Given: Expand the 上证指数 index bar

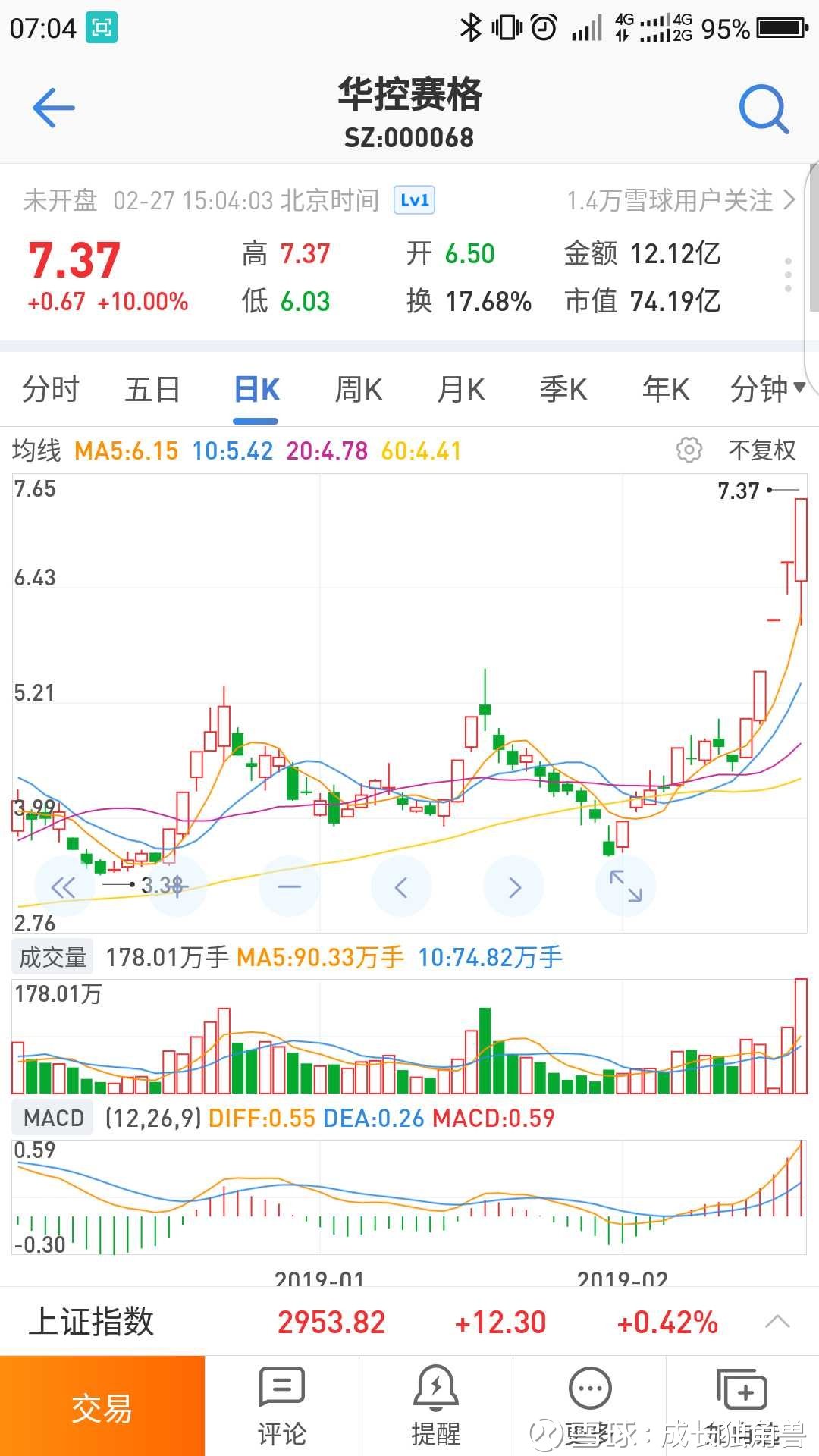Looking at the screenshot, I should click(x=777, y=1323).
